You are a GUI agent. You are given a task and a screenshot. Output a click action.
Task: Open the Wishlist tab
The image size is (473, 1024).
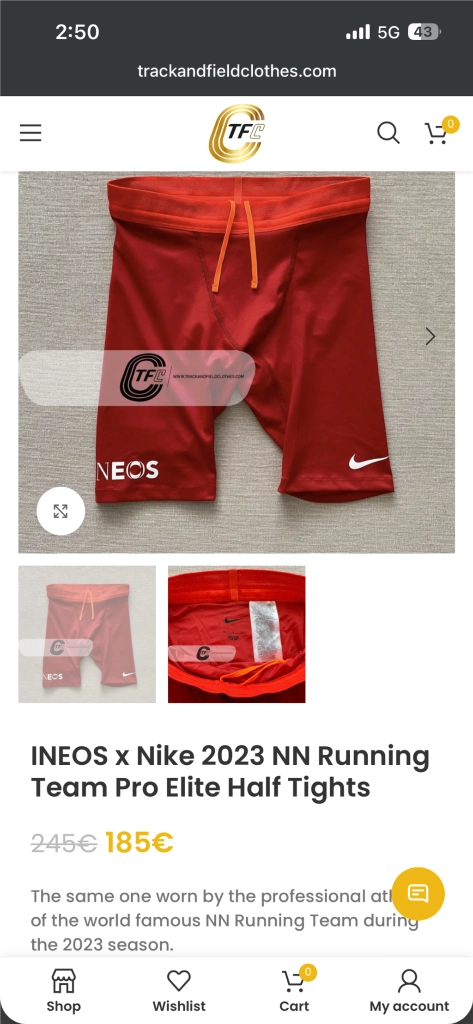point(179,991)
